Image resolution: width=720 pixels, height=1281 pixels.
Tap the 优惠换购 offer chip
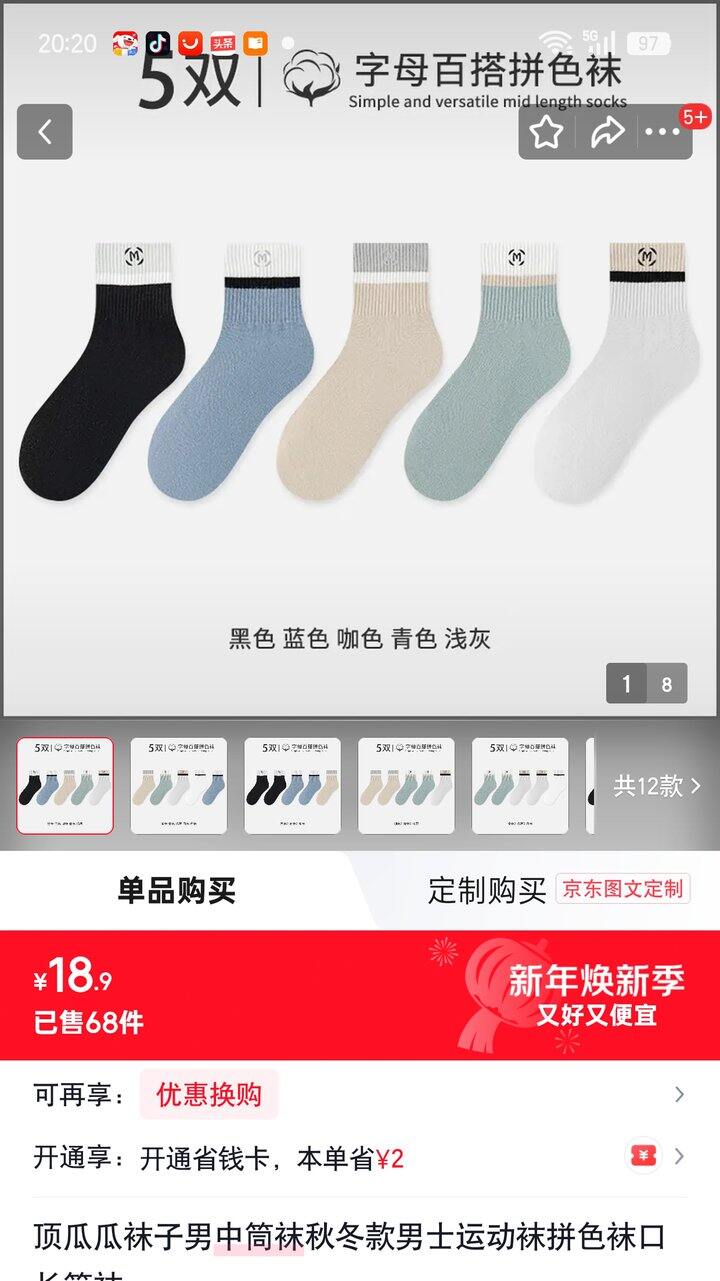tap(208, 1094)
